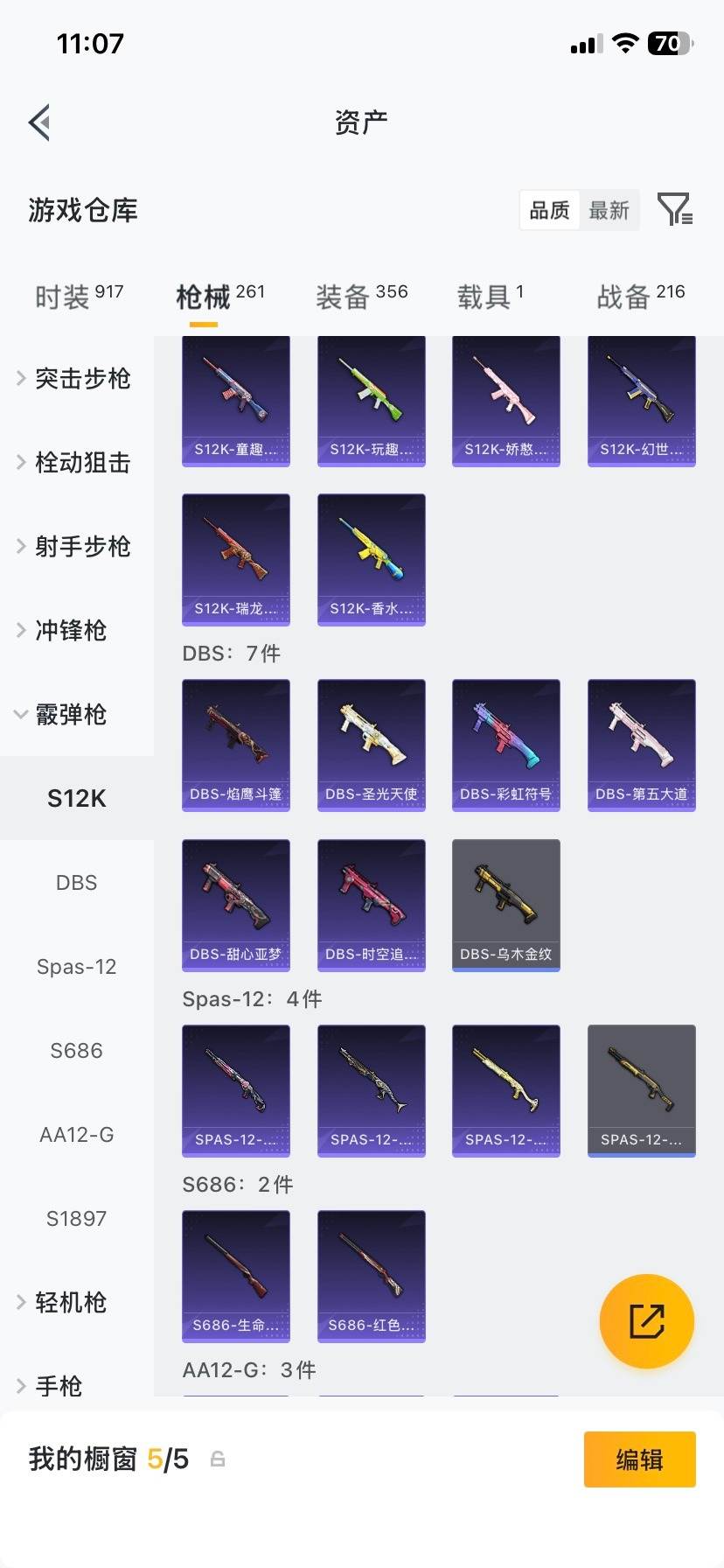Select the DBS sidebar entry
The image size is (724, 1568).
tap(76, 883)
